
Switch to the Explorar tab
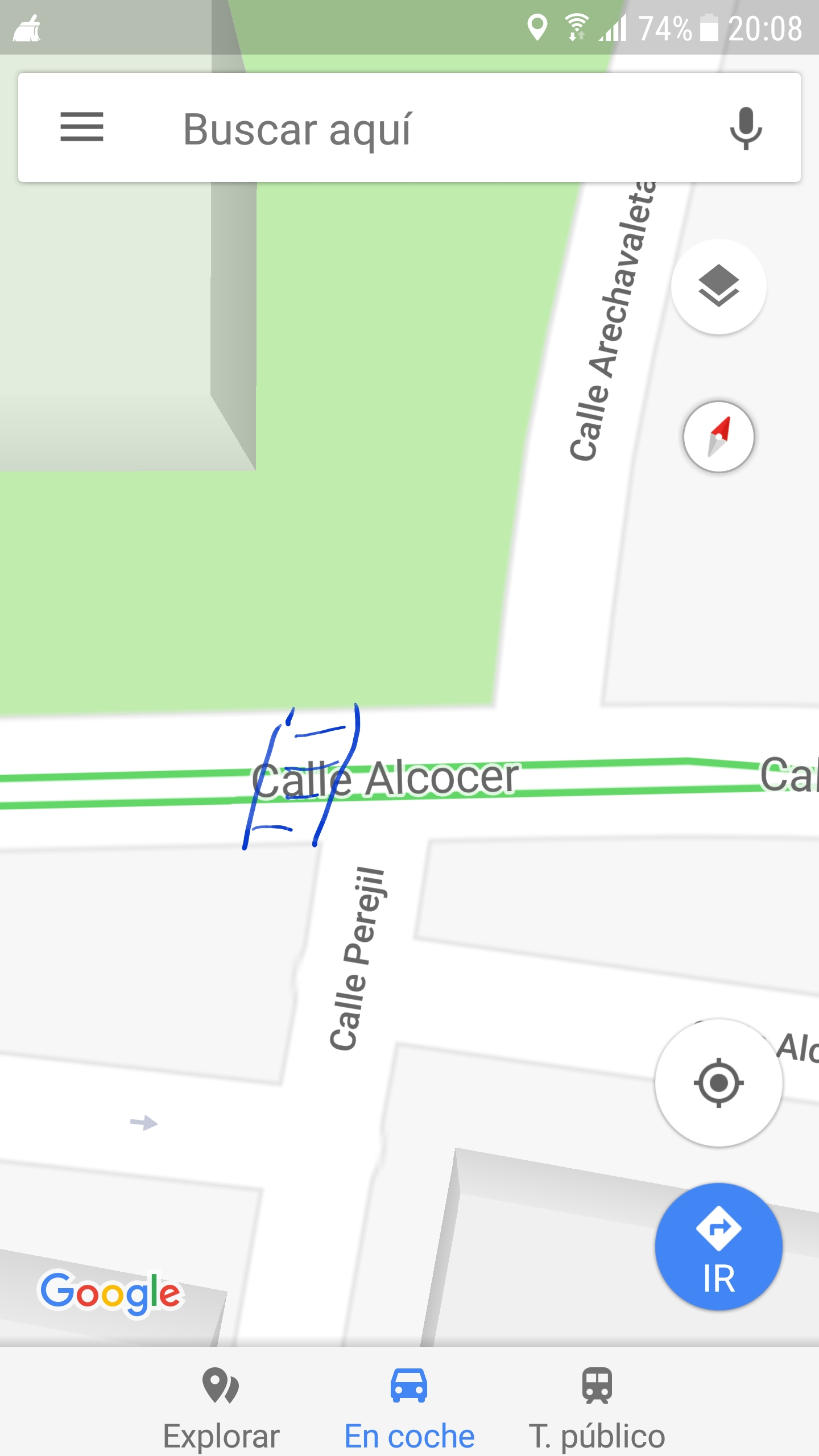pos(221,1407)
